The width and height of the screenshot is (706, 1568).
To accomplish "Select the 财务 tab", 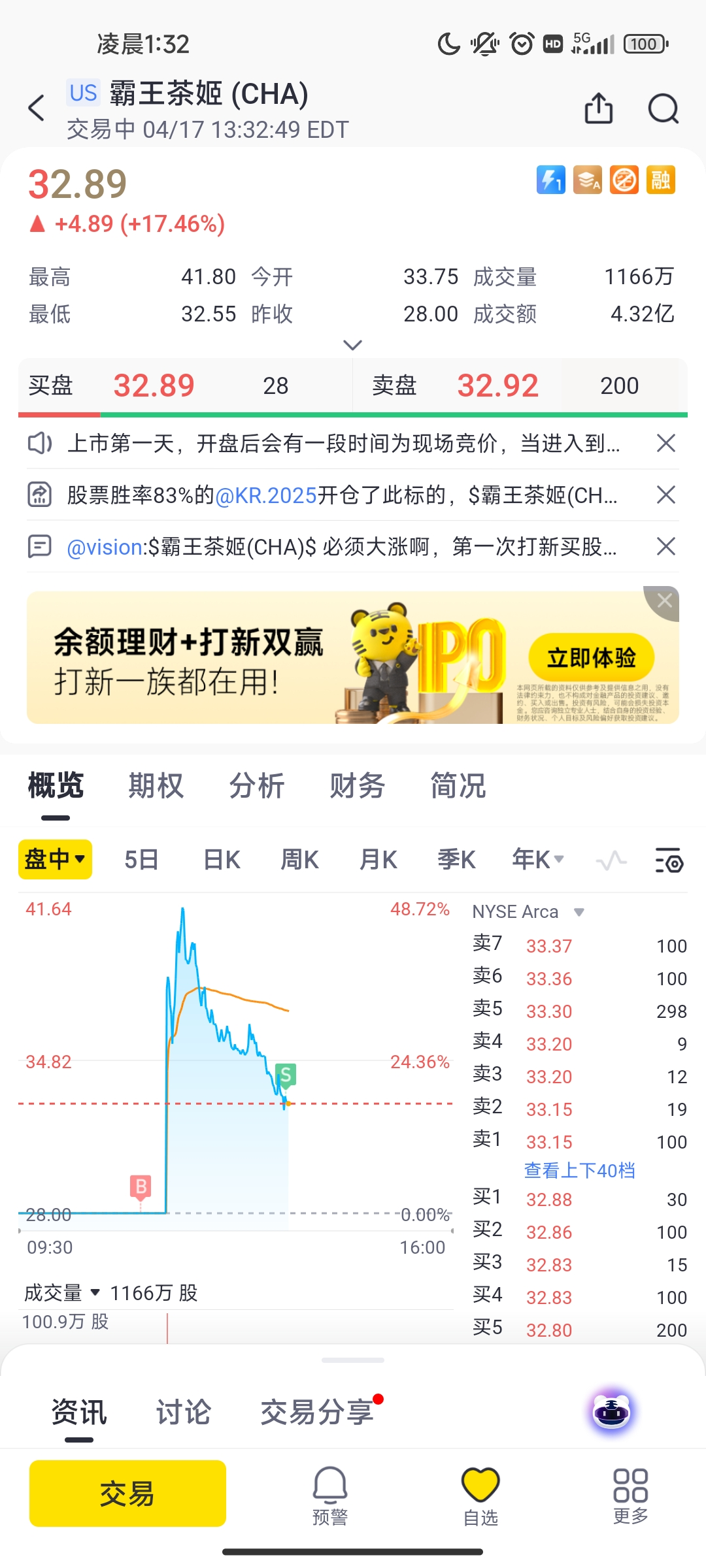I will (357, 786).
